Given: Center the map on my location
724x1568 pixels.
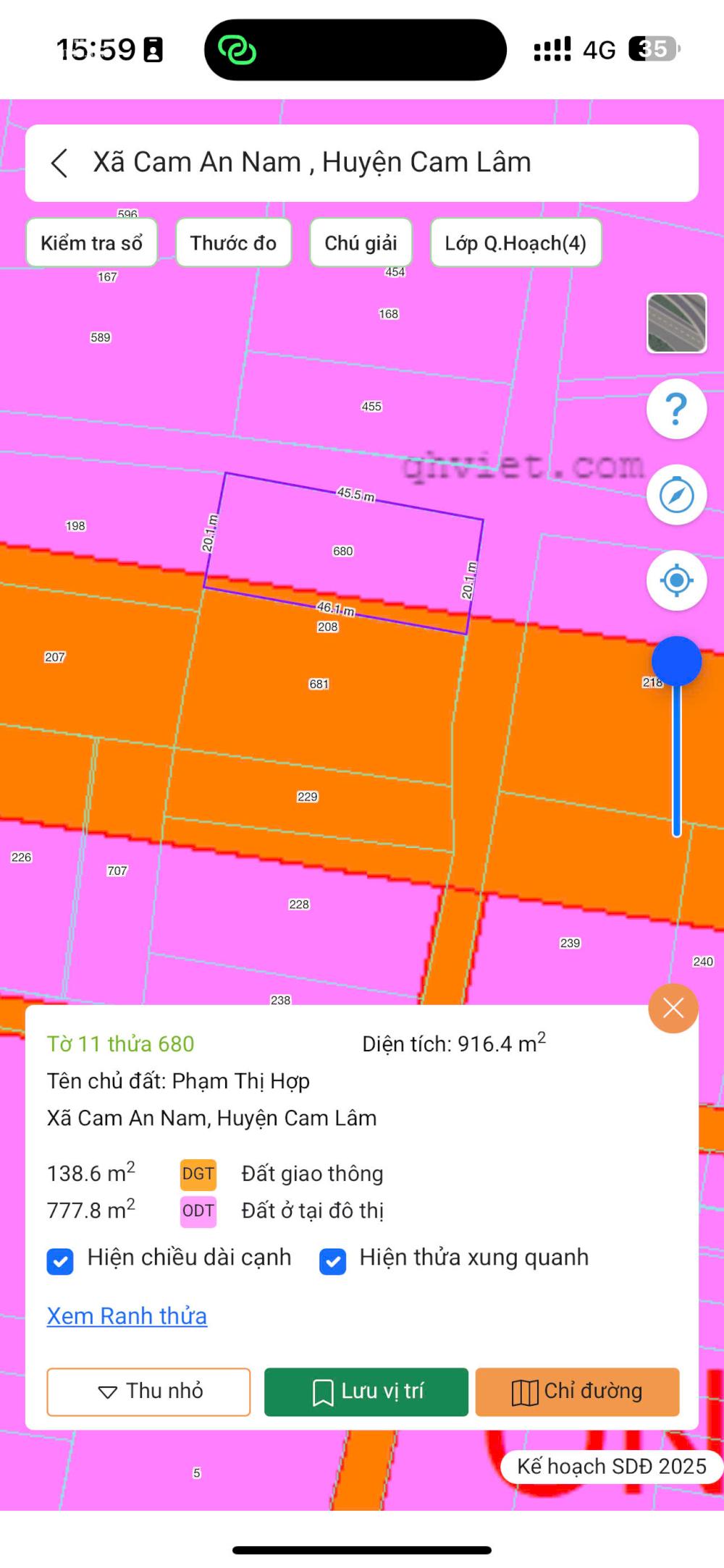Looking at the screenshot, I should [676, 580].
